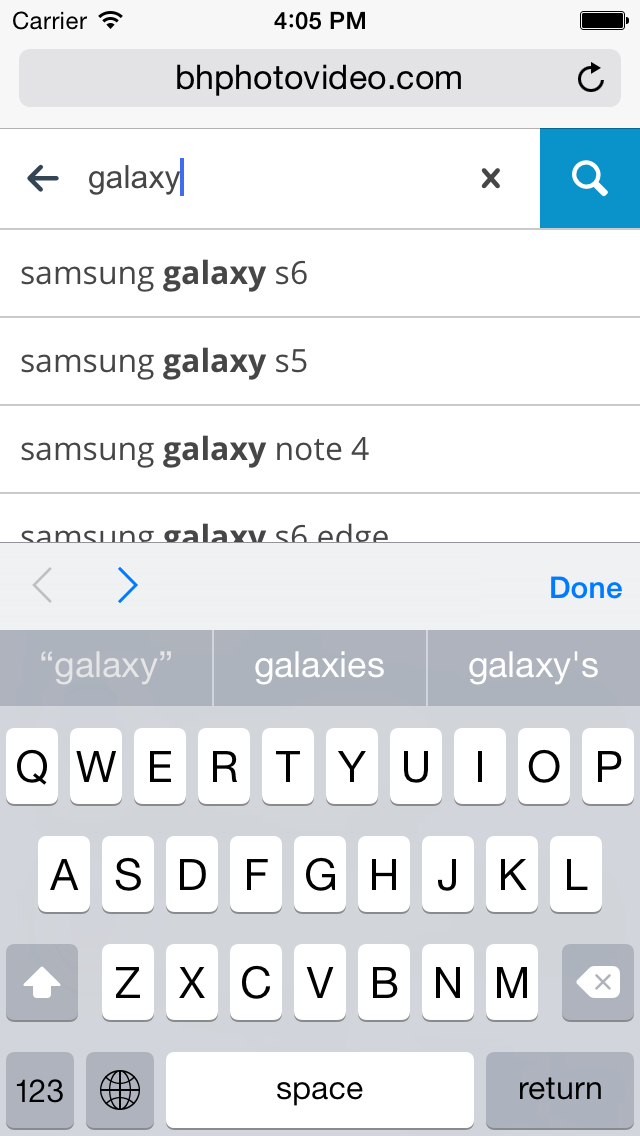Screen dimensions: 640x1136
Task: Go back using the search arrow
Action: 43,179
